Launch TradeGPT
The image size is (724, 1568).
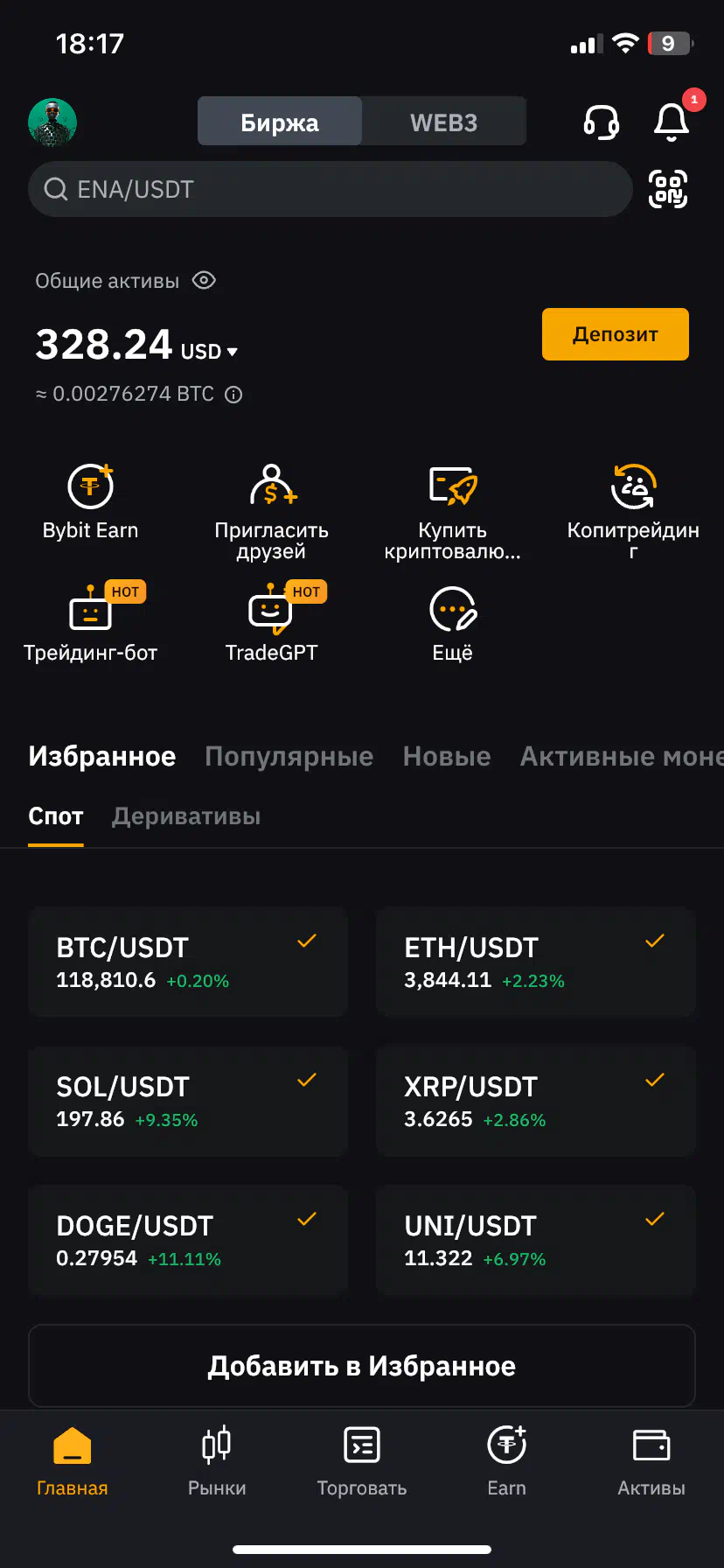tap(271, 623)
